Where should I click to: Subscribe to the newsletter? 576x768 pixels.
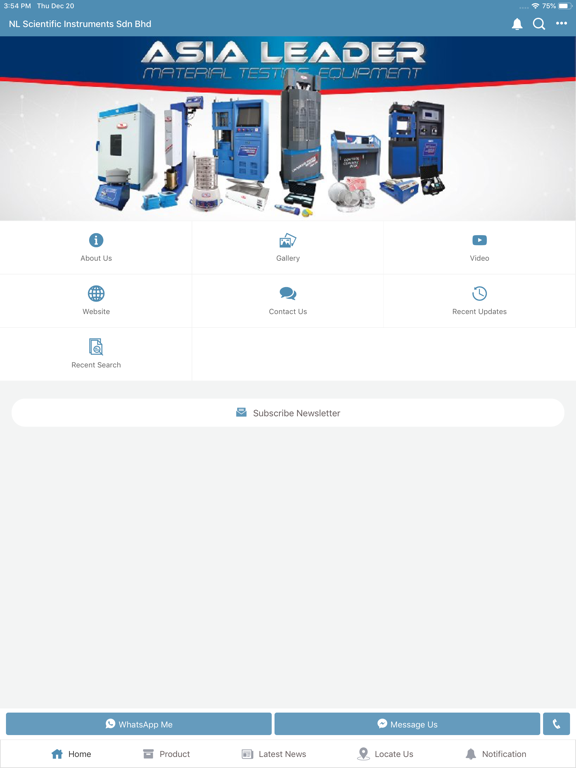288,412
